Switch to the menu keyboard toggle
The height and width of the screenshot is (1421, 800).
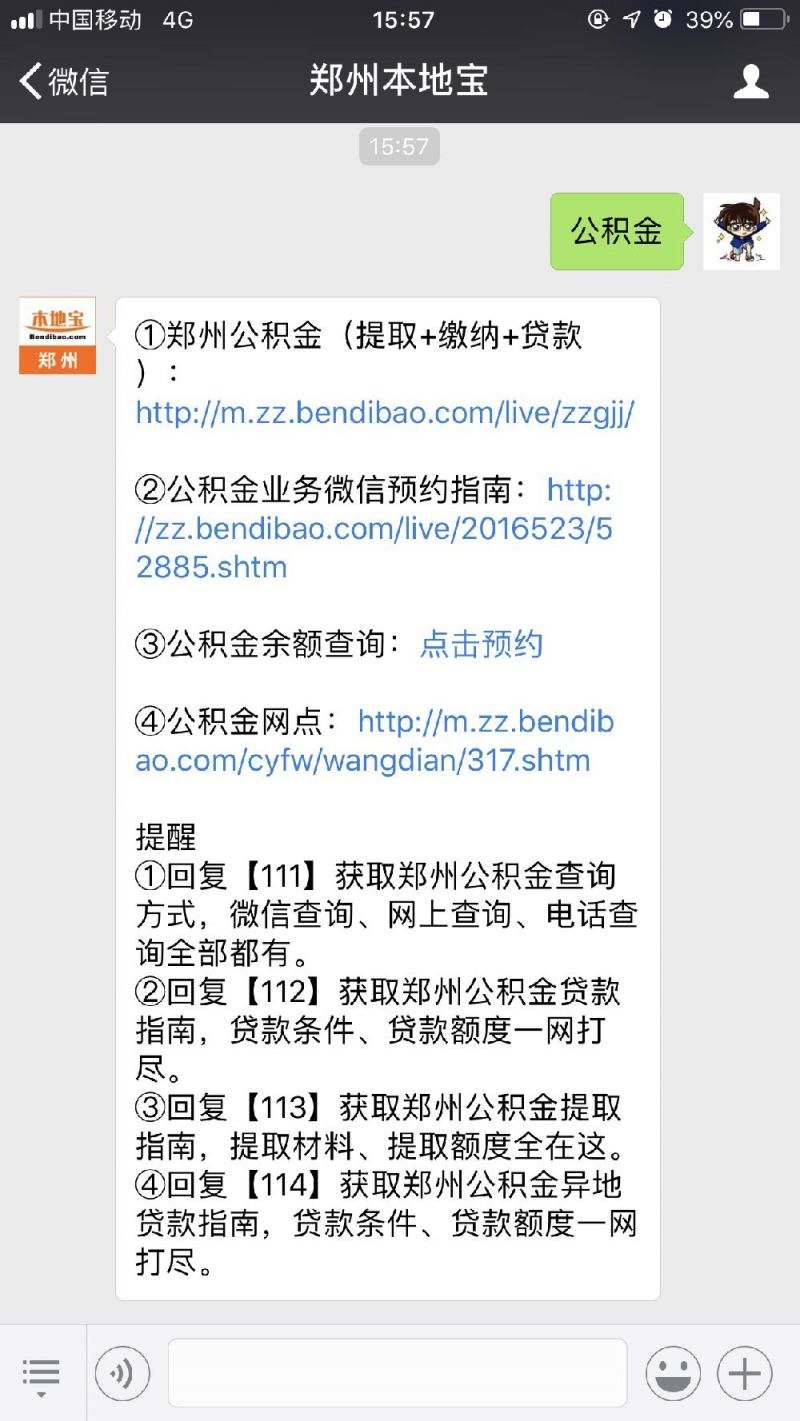[41, 1374]
